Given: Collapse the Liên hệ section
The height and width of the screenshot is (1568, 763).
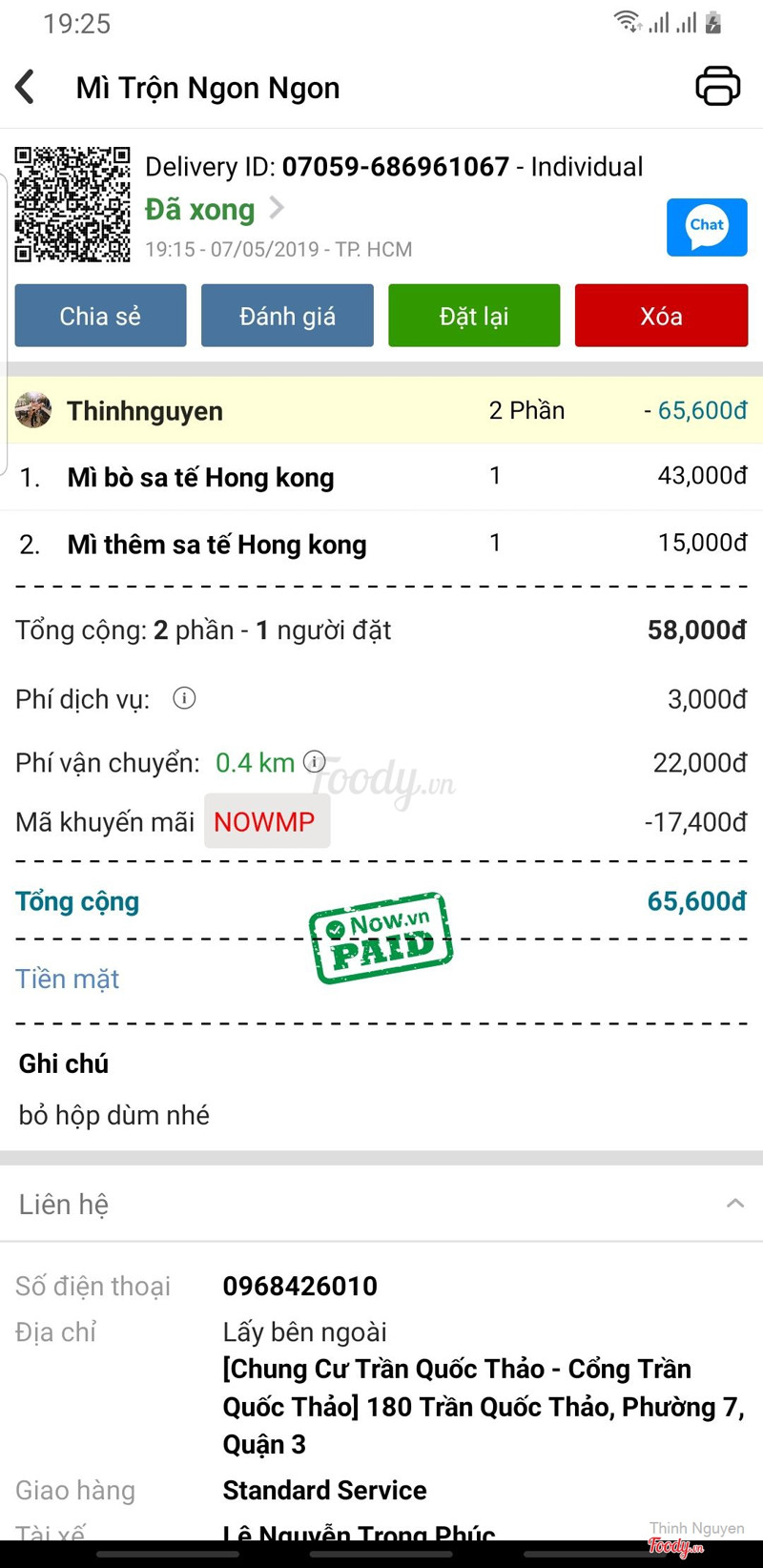Looking at the screenshot, I should pos(734,1204).
